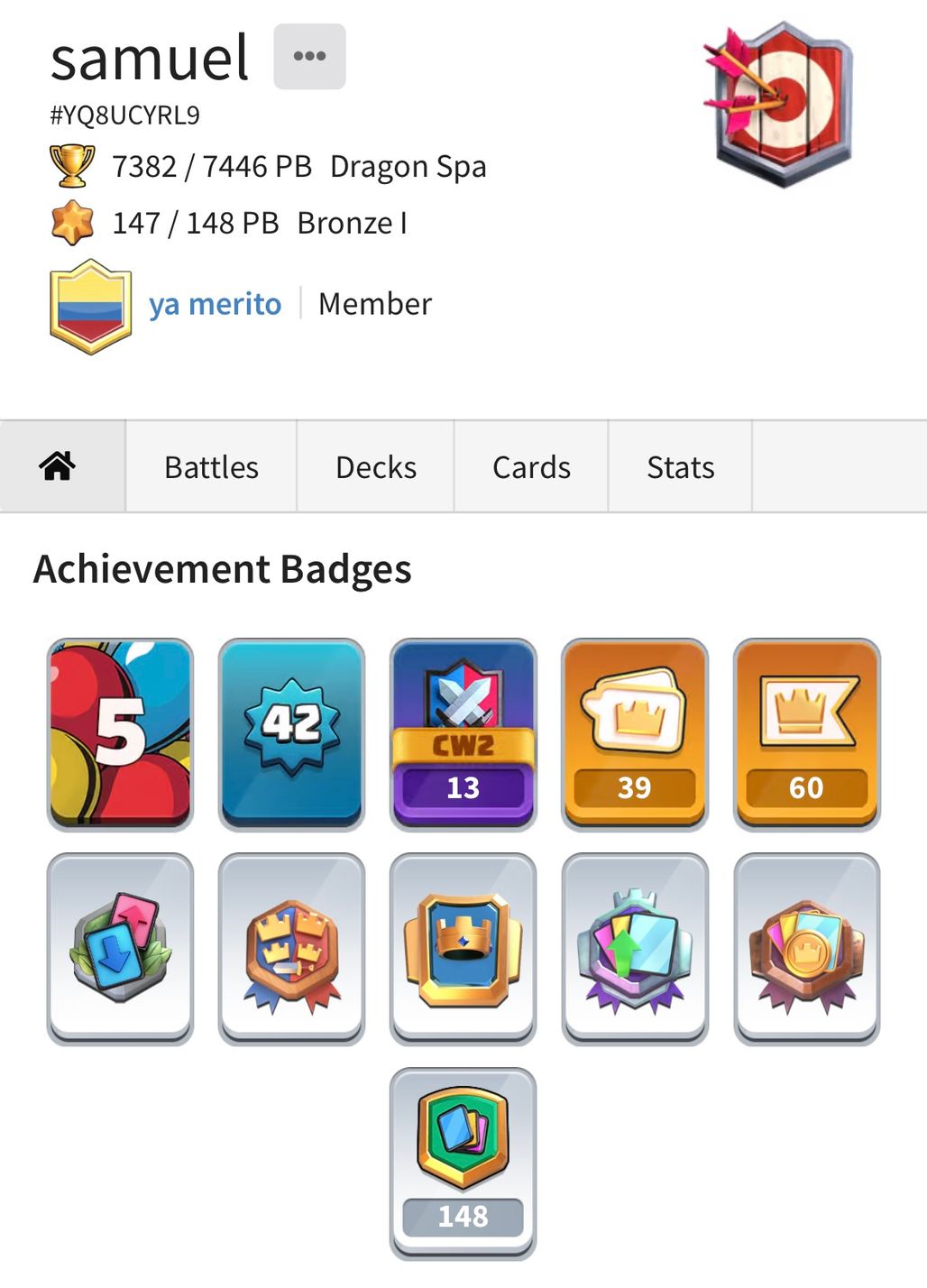Switch to the Battles tab
This screenshot has width=927, height=1288.
(x=211, y=467)
